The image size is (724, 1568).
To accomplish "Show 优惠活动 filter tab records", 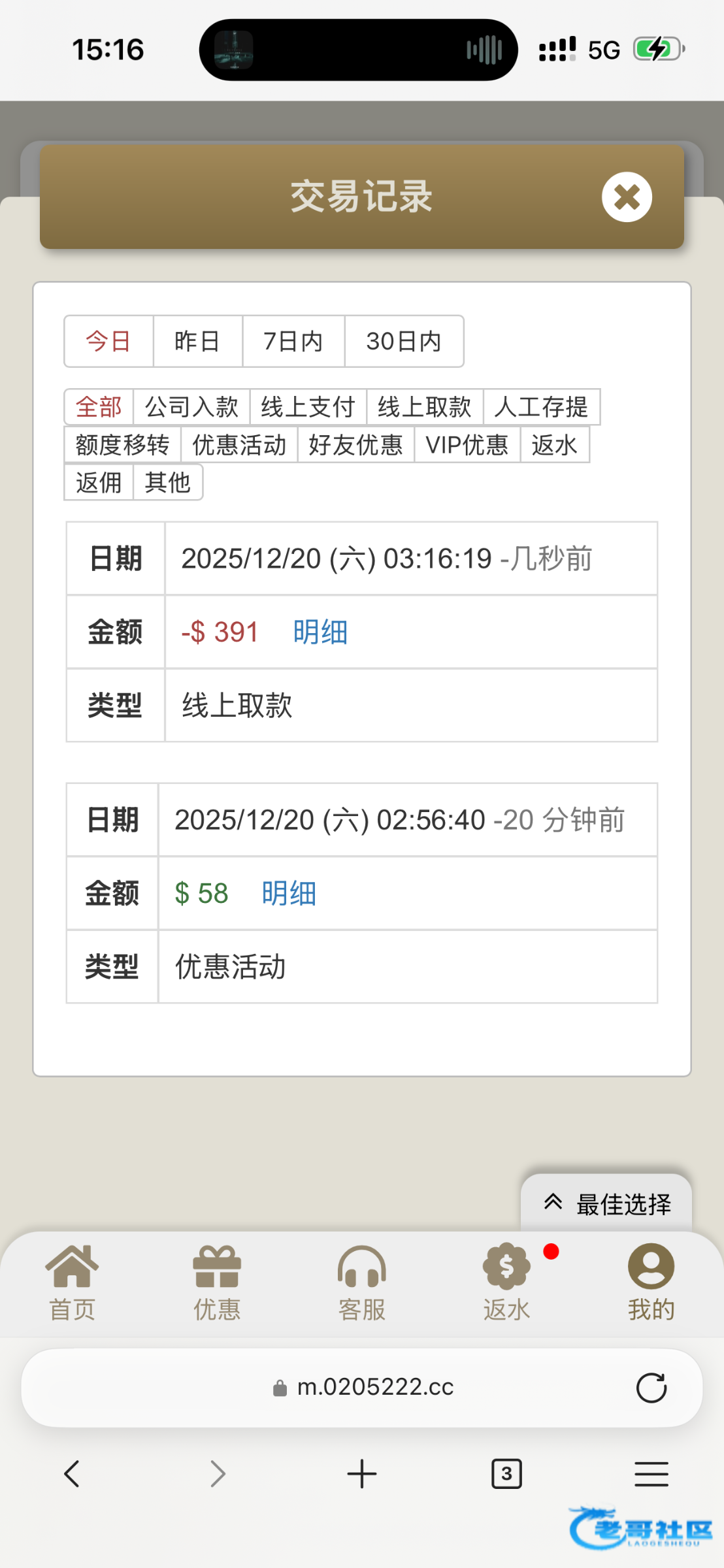I will point(239,445).
